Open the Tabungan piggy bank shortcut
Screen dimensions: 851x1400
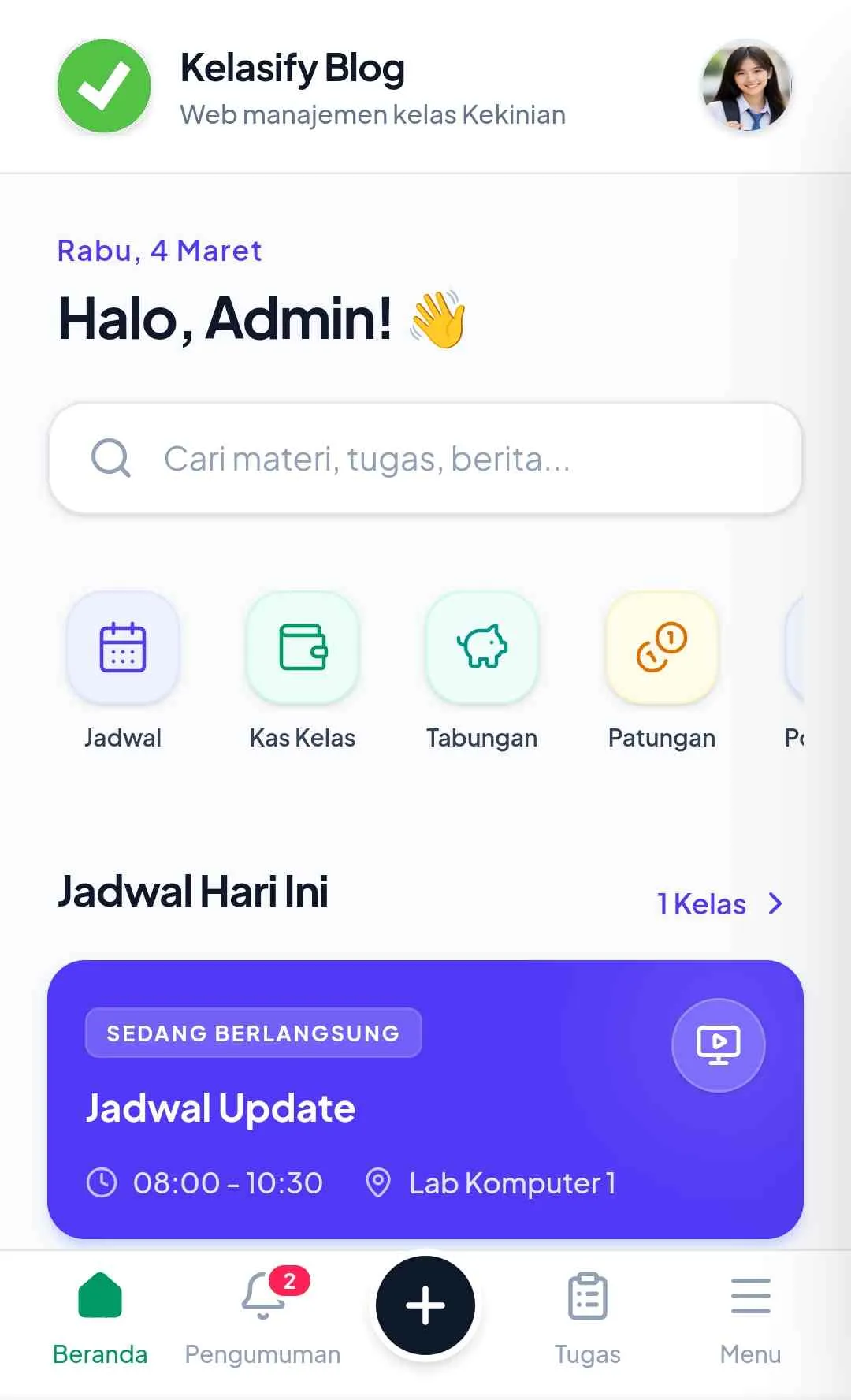click(x=482, y=648)
